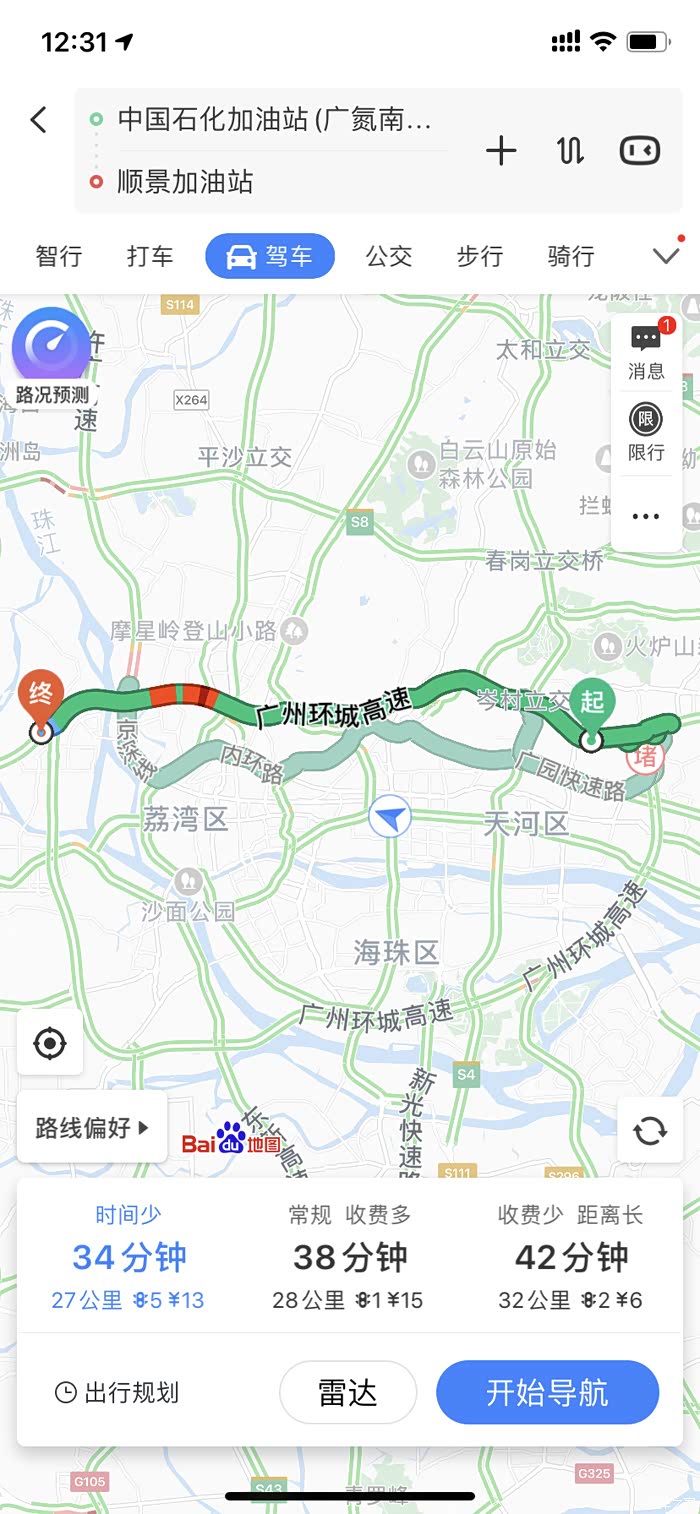This screenshot has height=1514, width=700.
Task: Edit the starting point 中国石化加油站
Action: (x=275, y=120)
